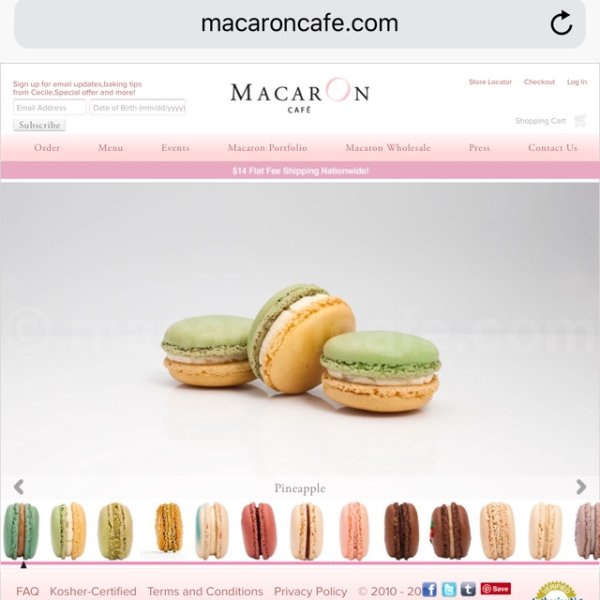Viewport: 600px width, 600px height.
Task: Tap the Subscribe button
Action: pos(39,125)
